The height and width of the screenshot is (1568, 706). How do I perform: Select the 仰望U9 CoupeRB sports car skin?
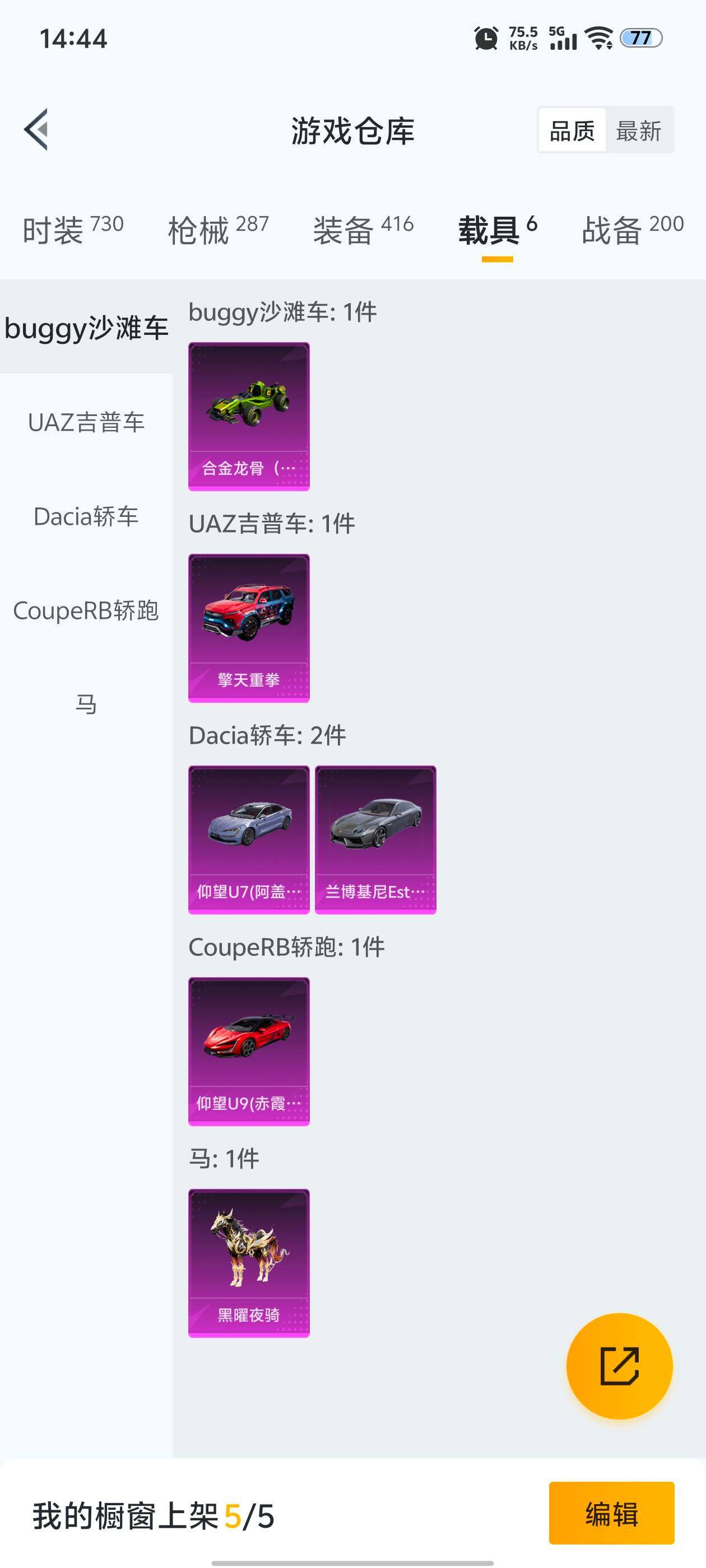click(x=249, y=1051)
